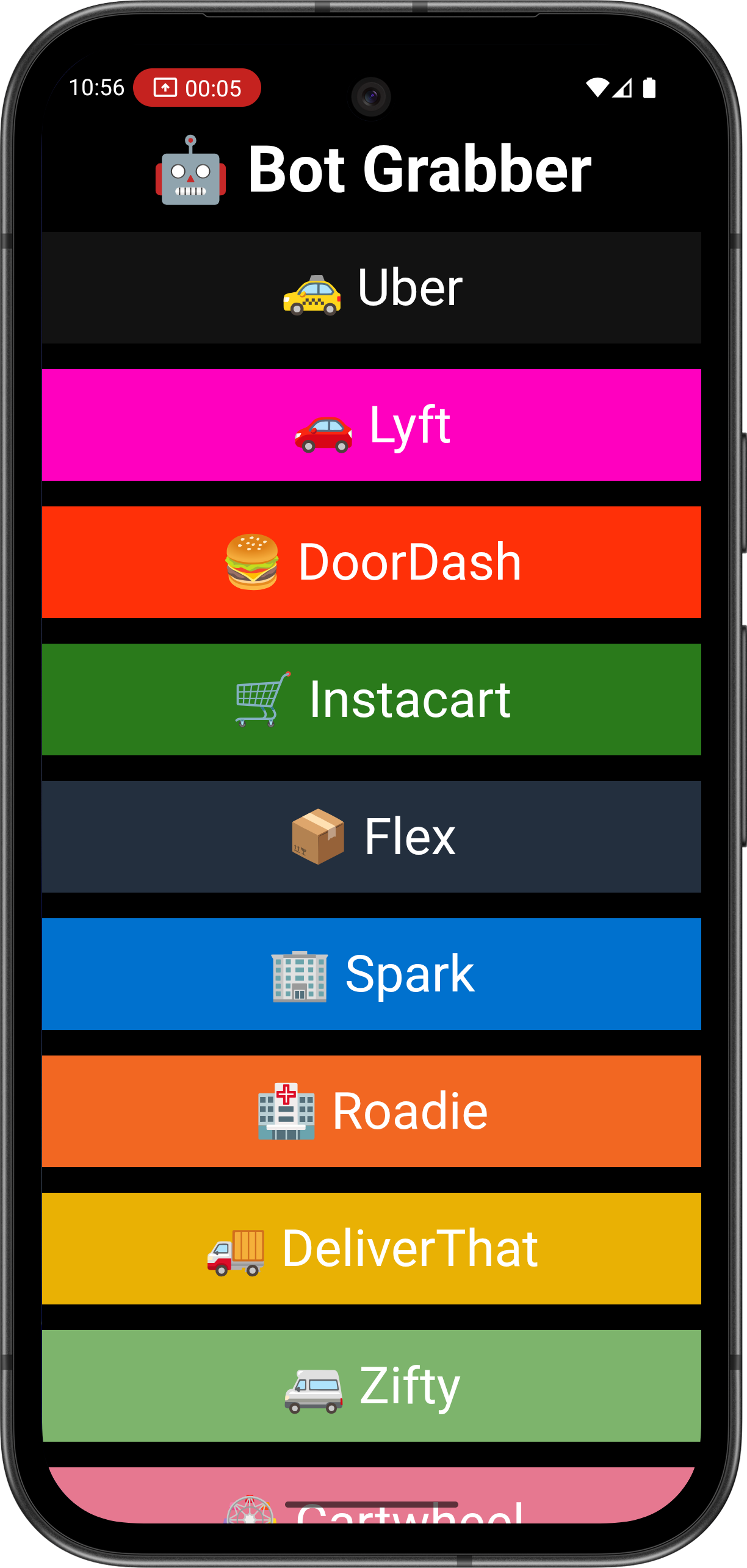
Task: Open the Roadie option
Action: tap(371, 1111)
